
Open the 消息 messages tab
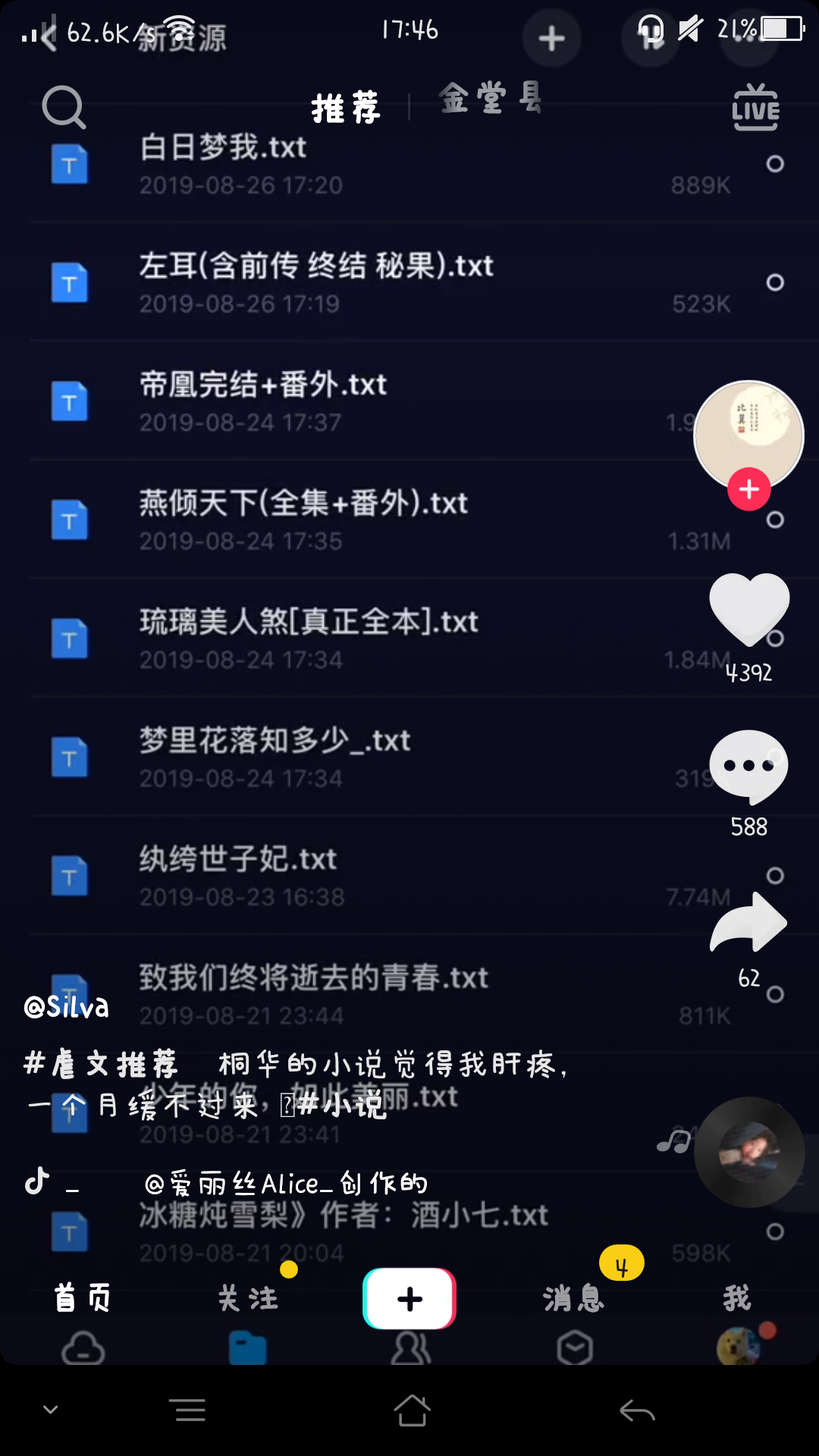click(574, 1298)
